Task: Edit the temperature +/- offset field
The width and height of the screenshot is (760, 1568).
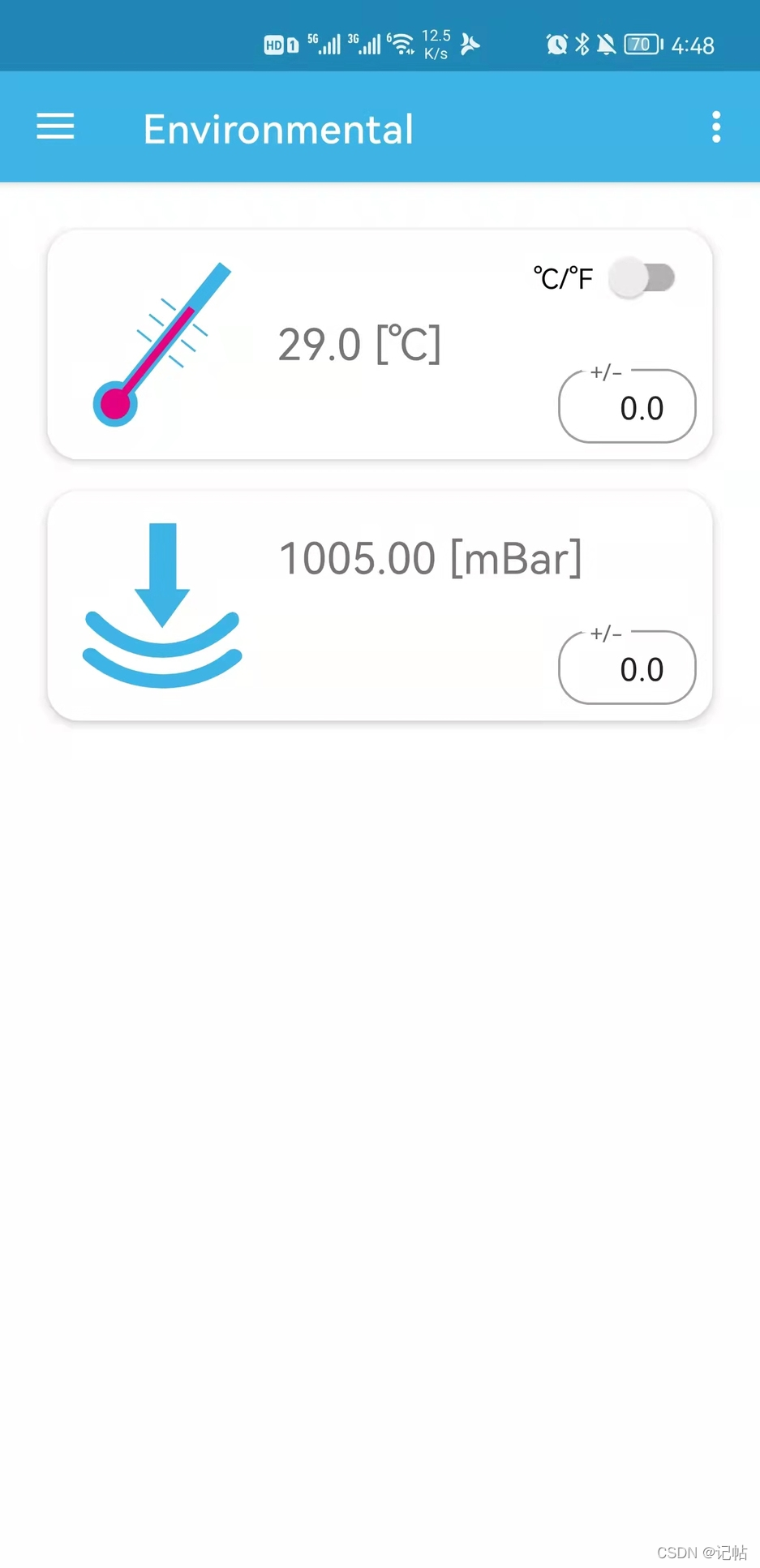Action: [x=627, y=407]
